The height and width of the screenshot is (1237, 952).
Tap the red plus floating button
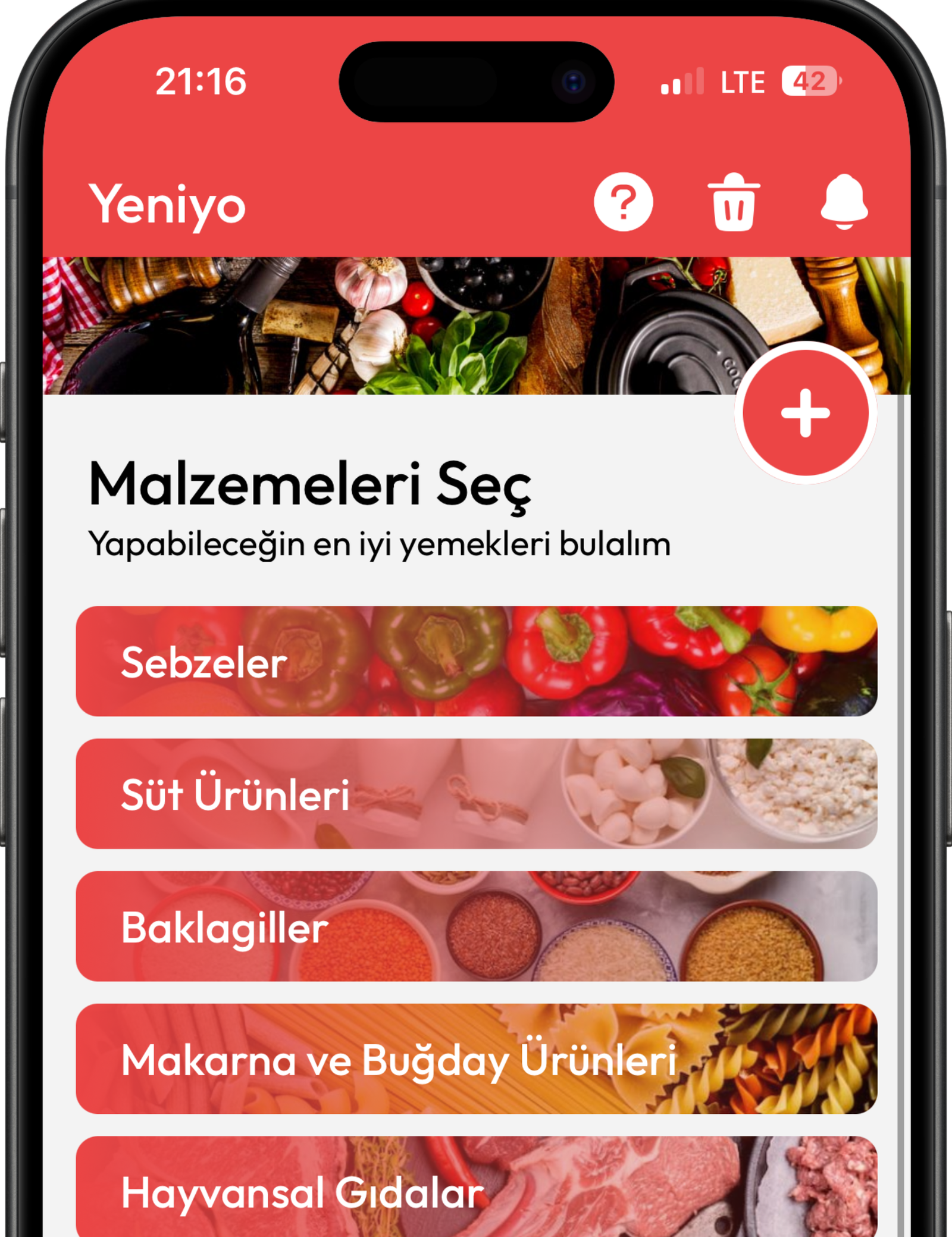[x=805, y=413]
